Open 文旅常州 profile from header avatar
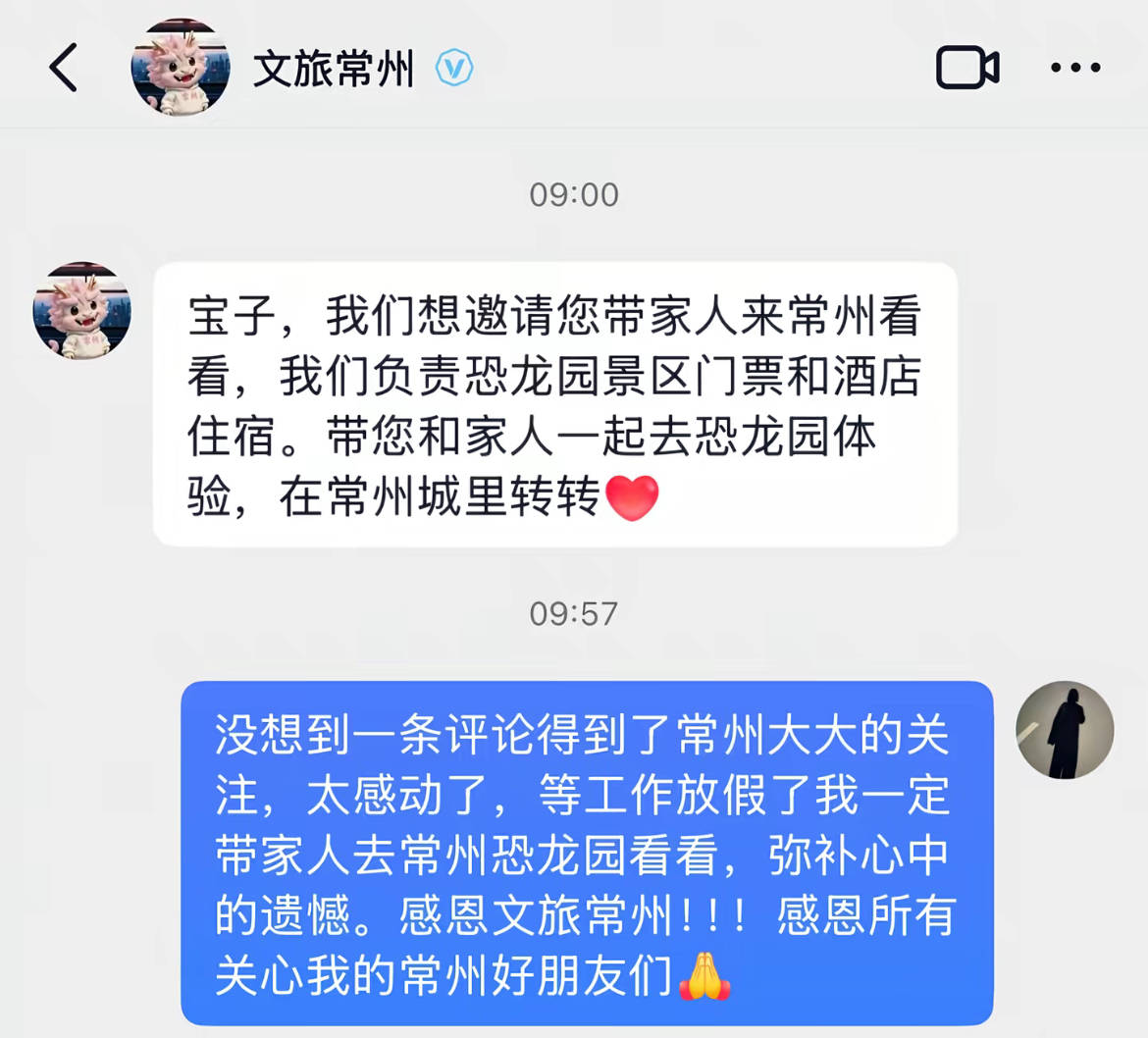Viewport: 1148px width, 1038px height. (x=181, y=69)
